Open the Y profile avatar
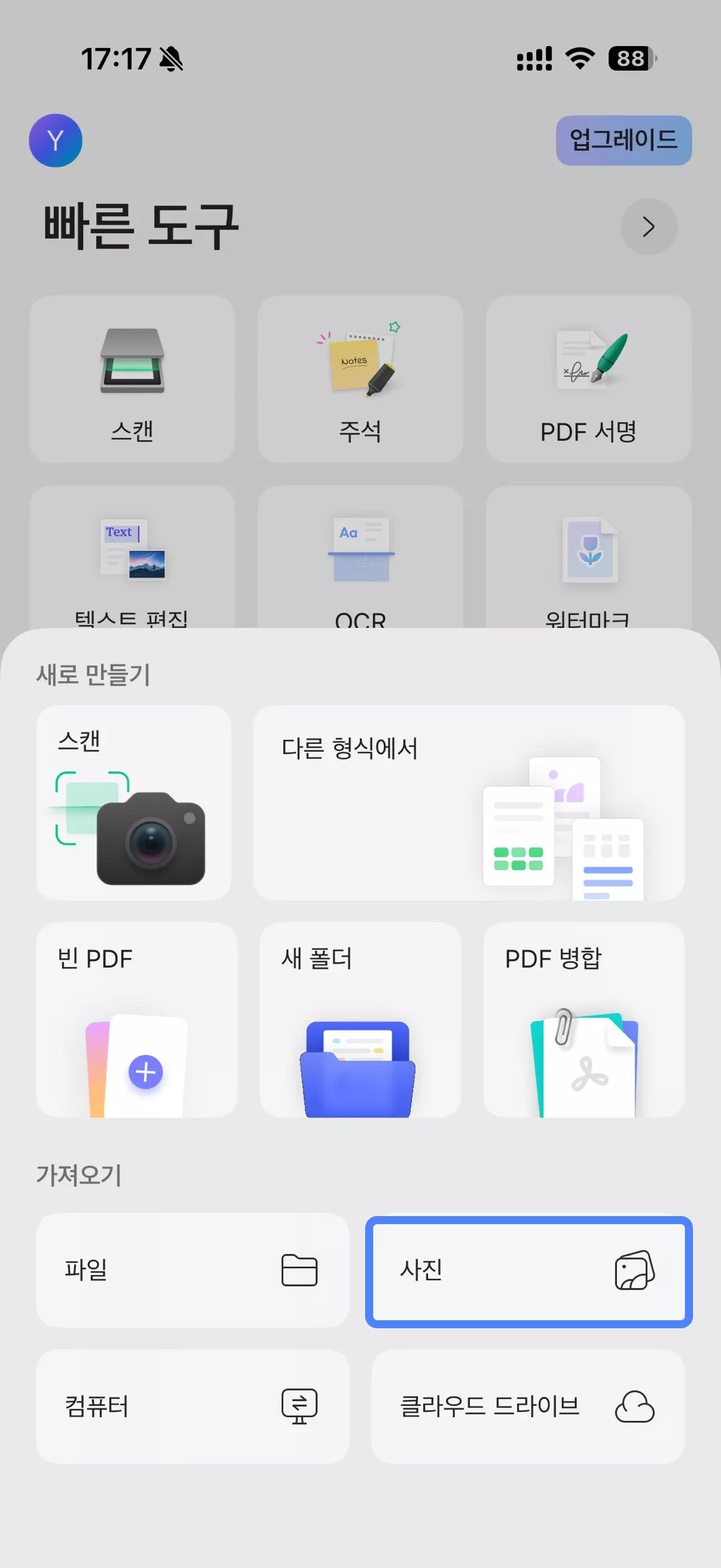This screenshot has width=721, height=1568. tap(55, 140)
